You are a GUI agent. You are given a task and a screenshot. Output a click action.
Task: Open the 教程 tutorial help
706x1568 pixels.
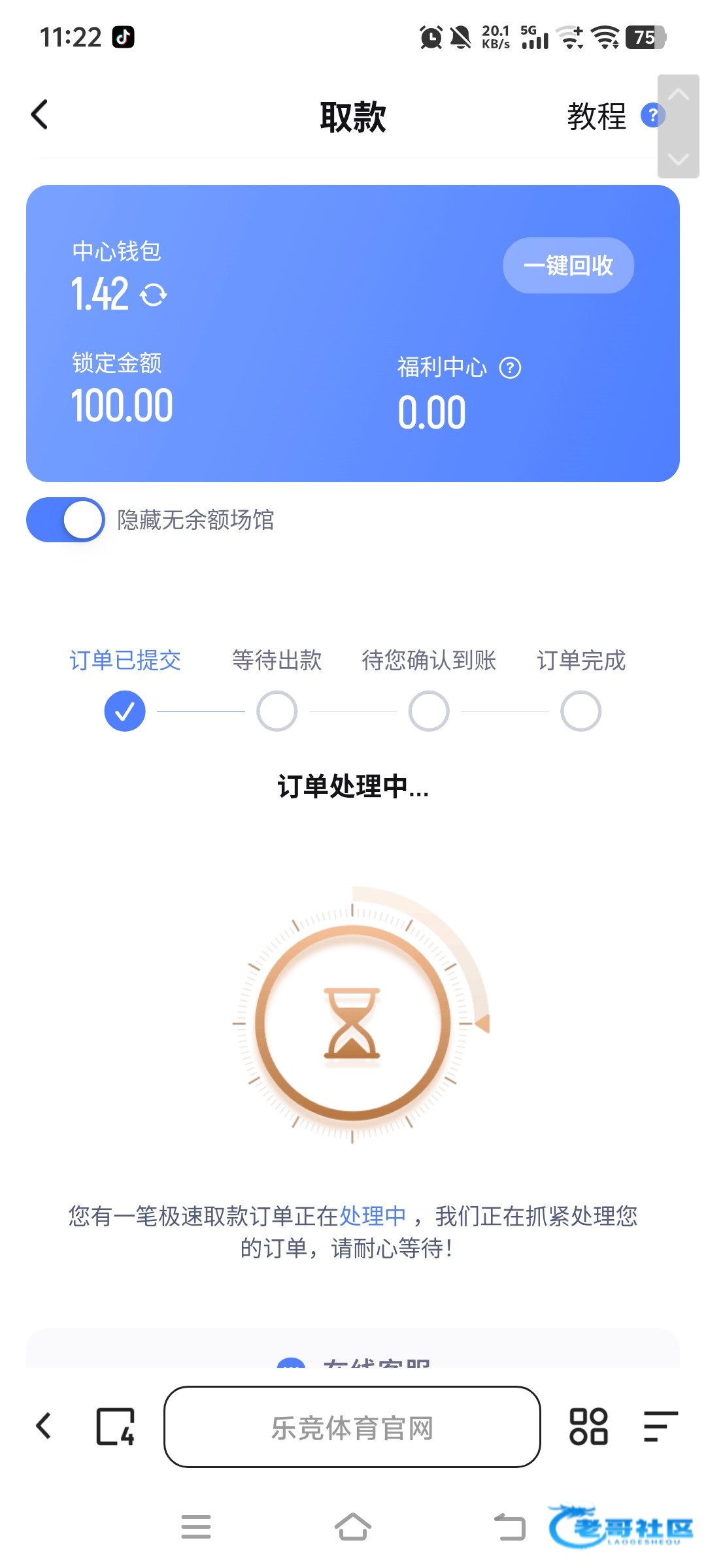(616, 116)
